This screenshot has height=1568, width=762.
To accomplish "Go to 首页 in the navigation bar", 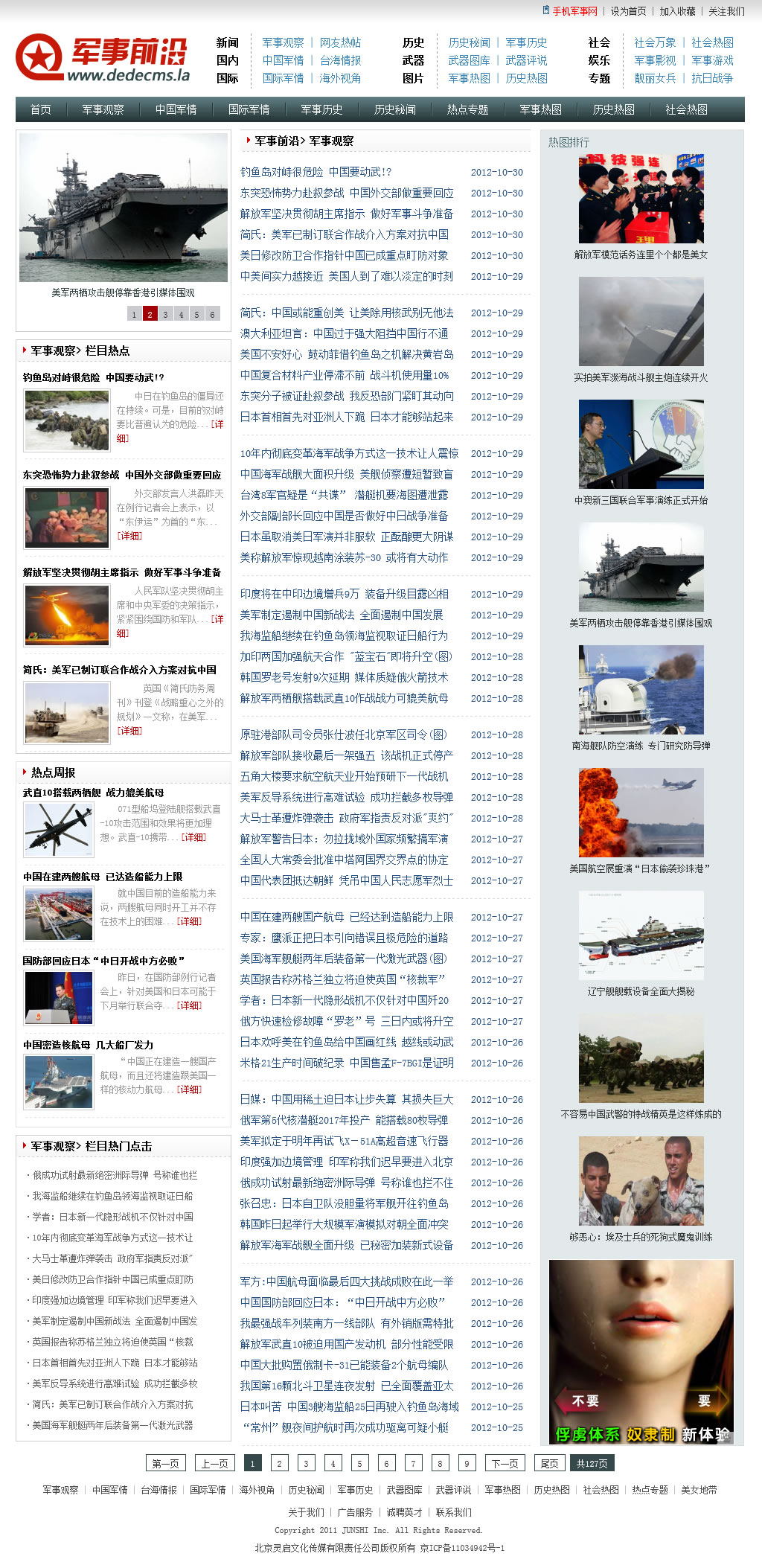I will click(x=41, y=109).
